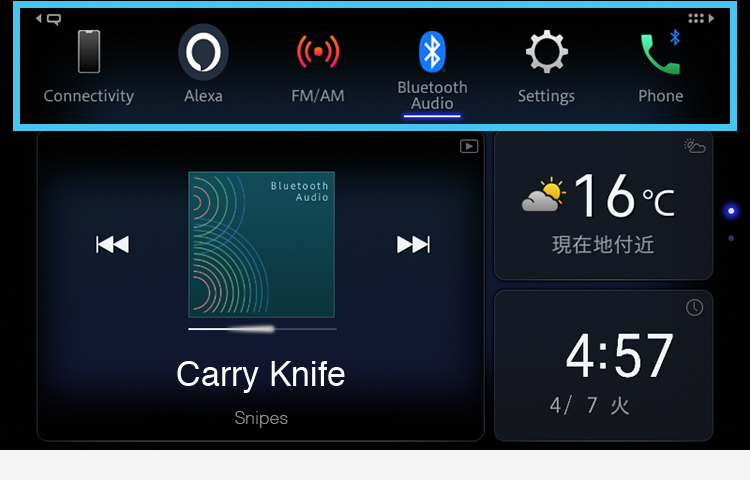Skip to the next track
The height and width of the screenshot is (480, 750).
click(413, 244)
